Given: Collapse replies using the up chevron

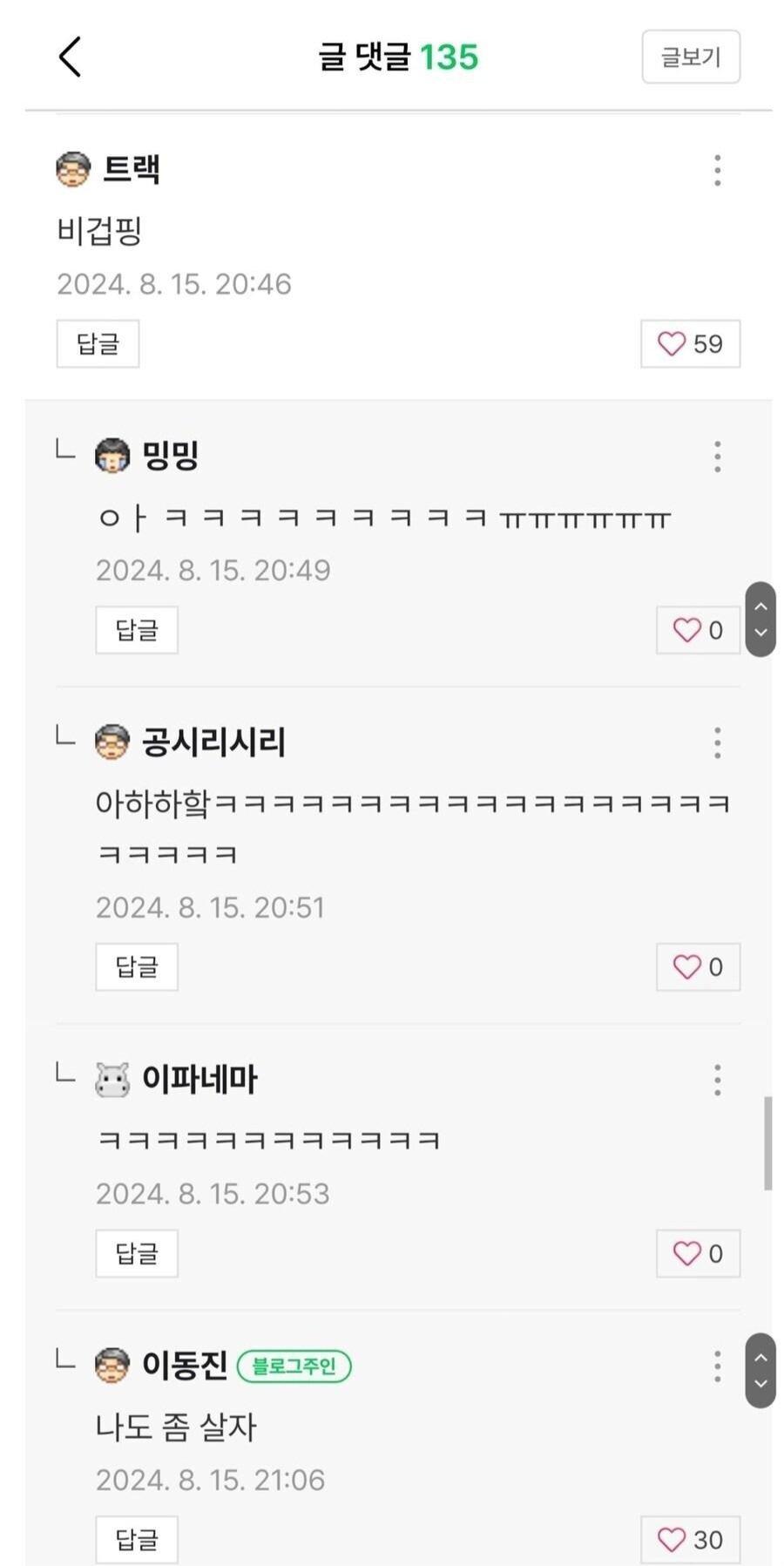Looking at the screenshot, I should [762, 606].
